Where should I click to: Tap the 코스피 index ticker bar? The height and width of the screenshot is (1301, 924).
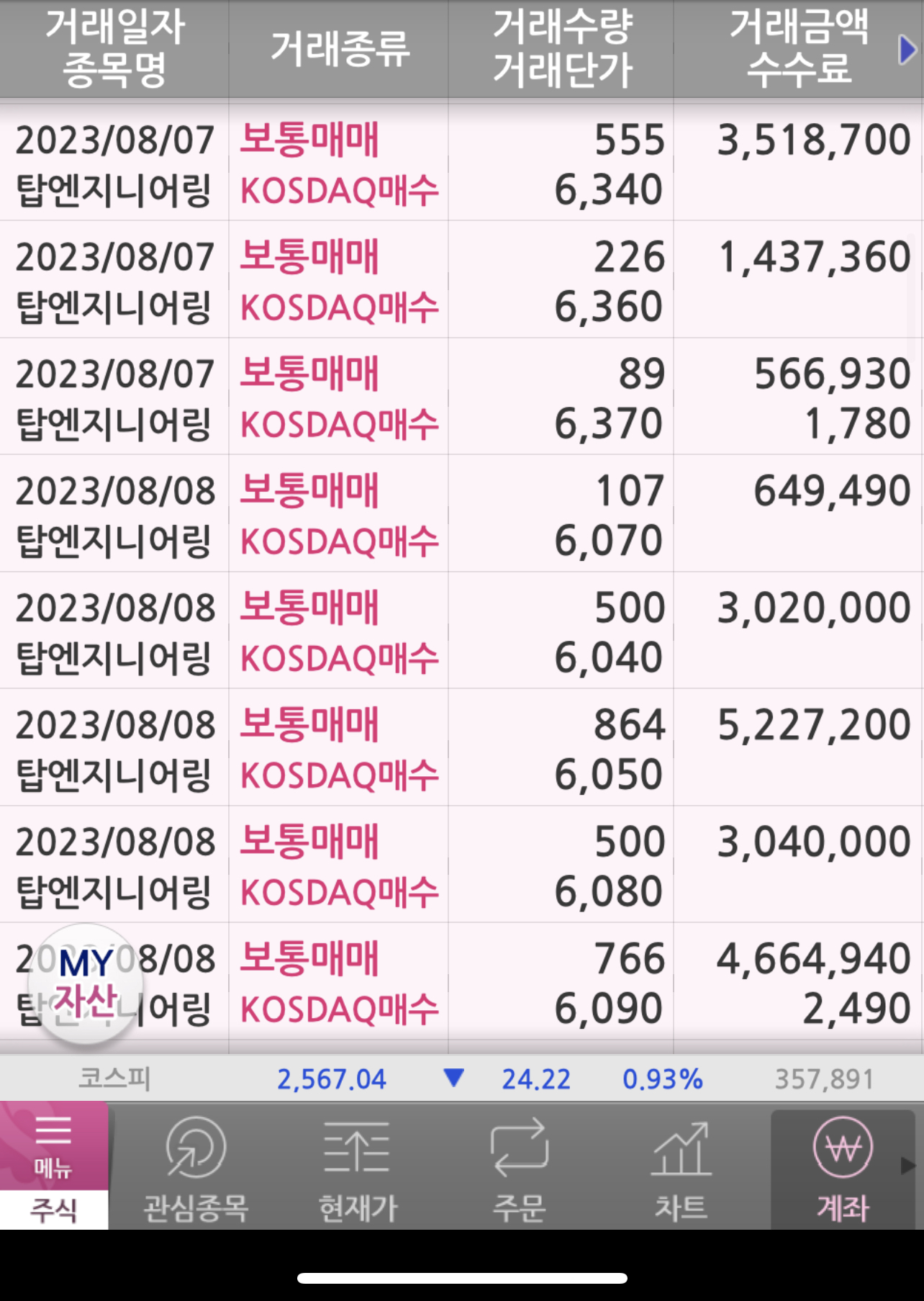click(x=461, y=1079)
